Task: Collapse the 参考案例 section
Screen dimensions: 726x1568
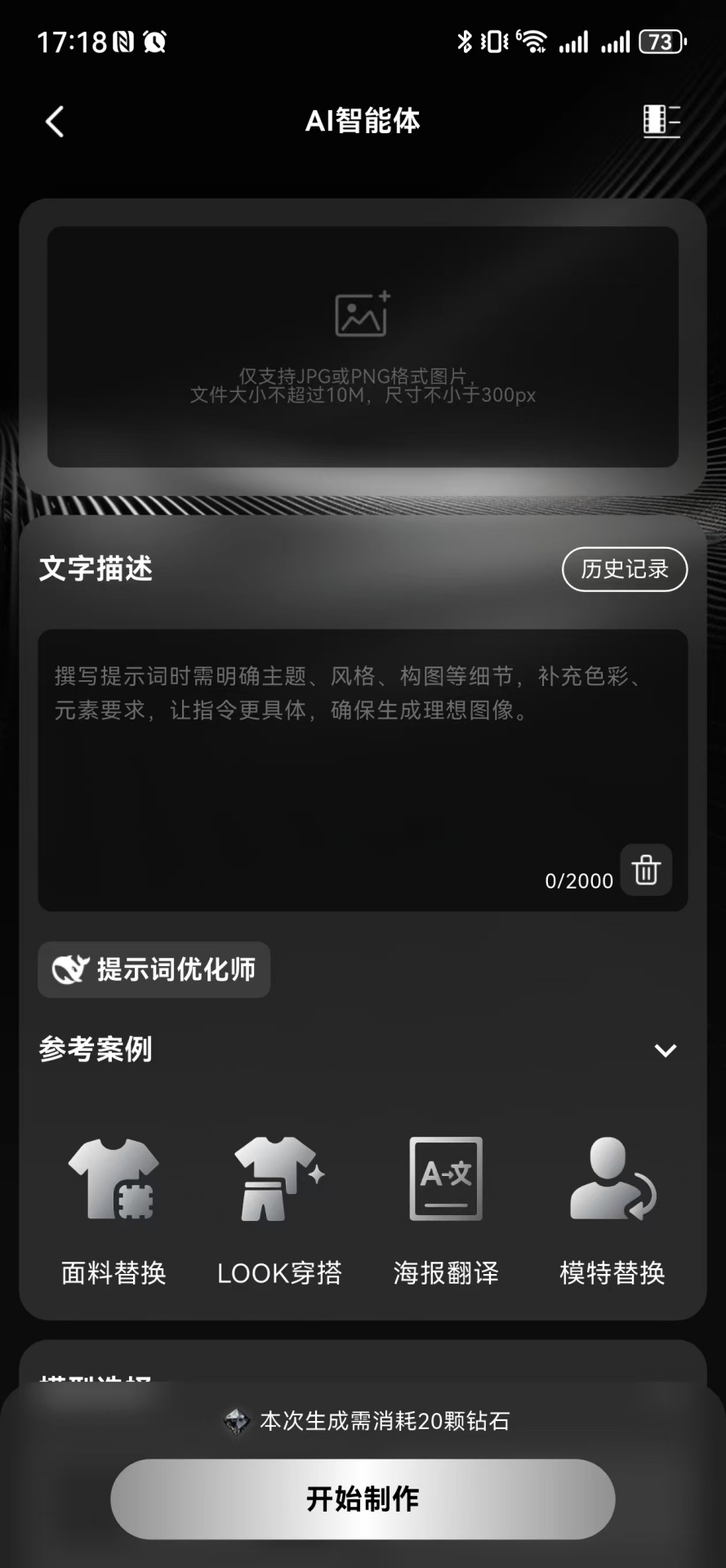Action: pos(666,1051)
